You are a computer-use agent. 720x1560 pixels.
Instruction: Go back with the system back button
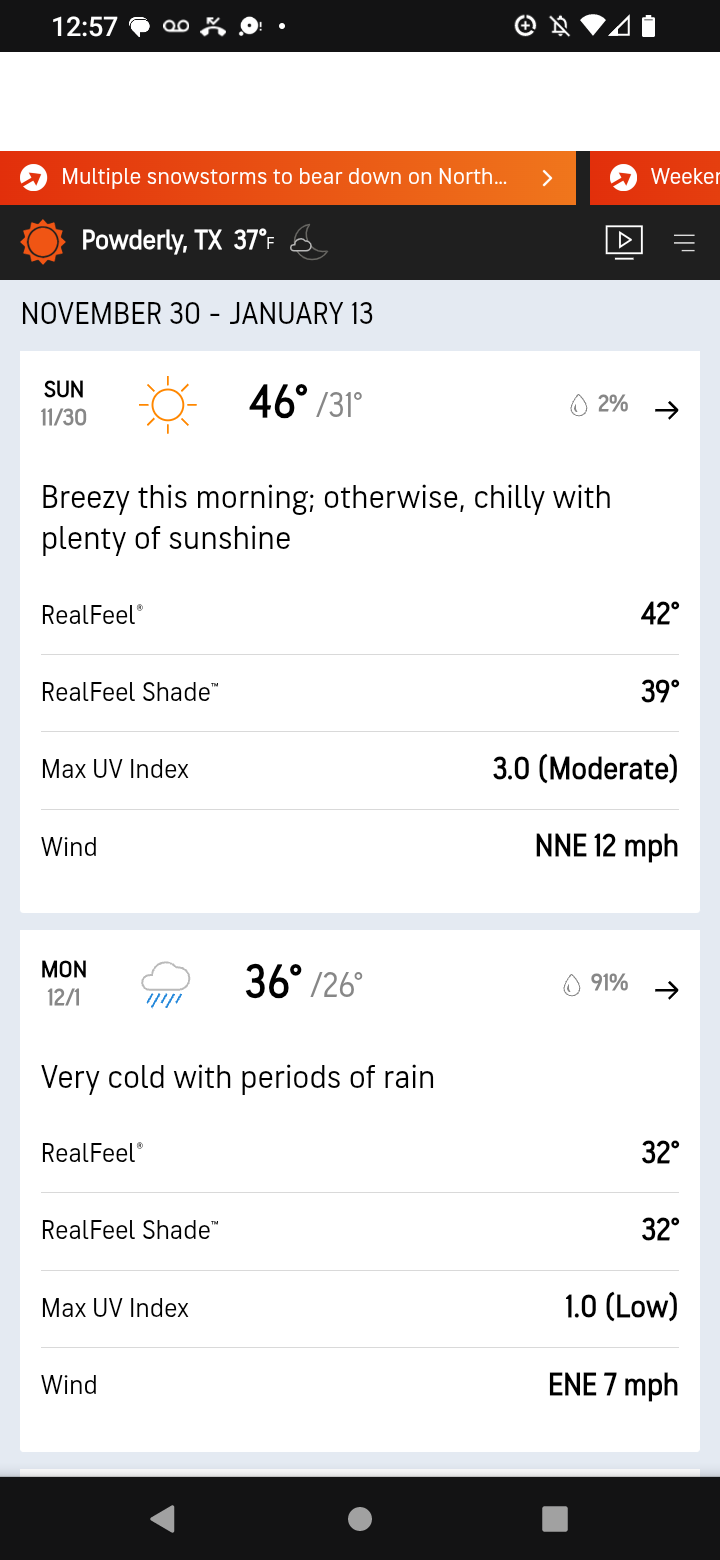point(163,1518)
